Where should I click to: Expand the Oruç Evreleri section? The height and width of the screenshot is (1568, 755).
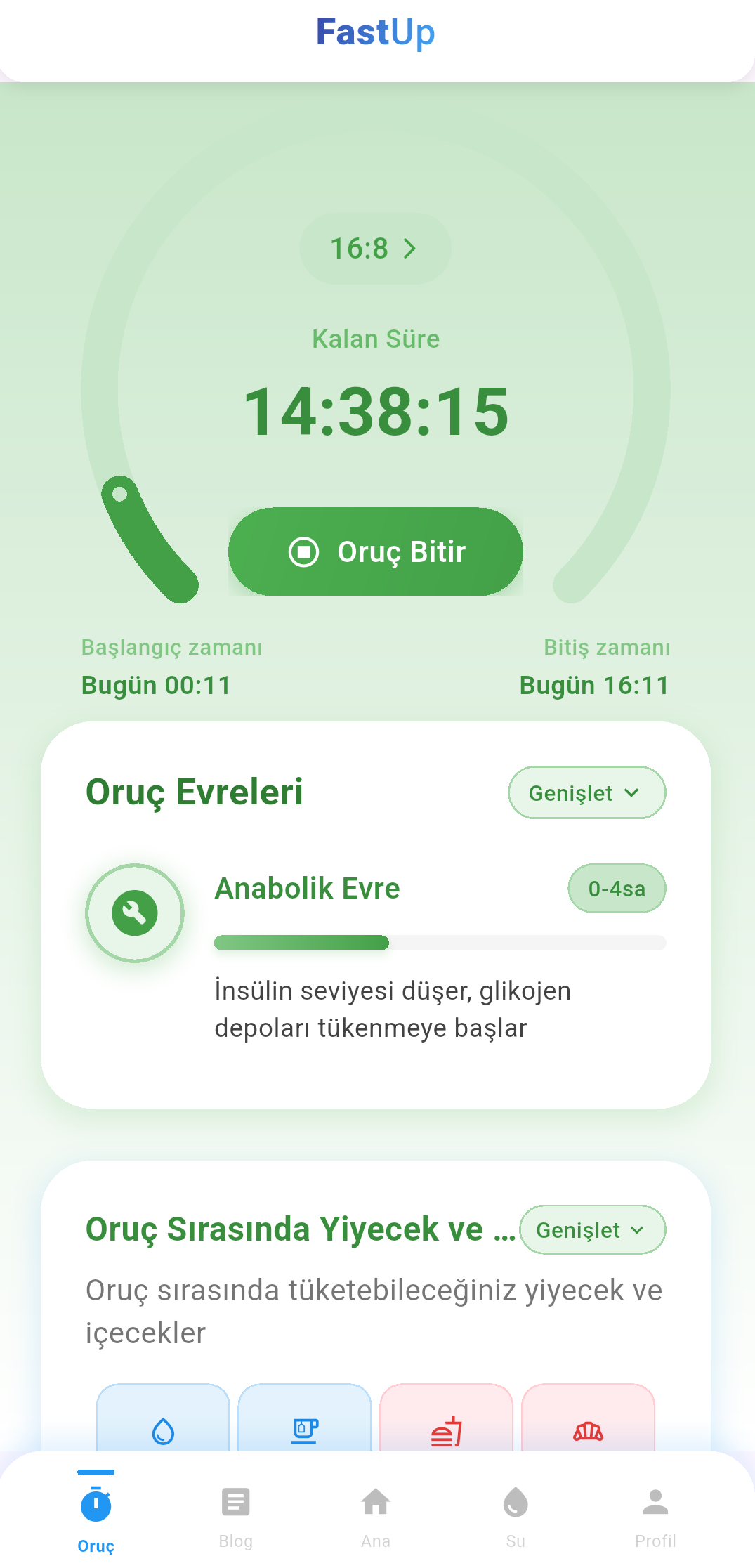pyautogui.click(x=586, y=792)
